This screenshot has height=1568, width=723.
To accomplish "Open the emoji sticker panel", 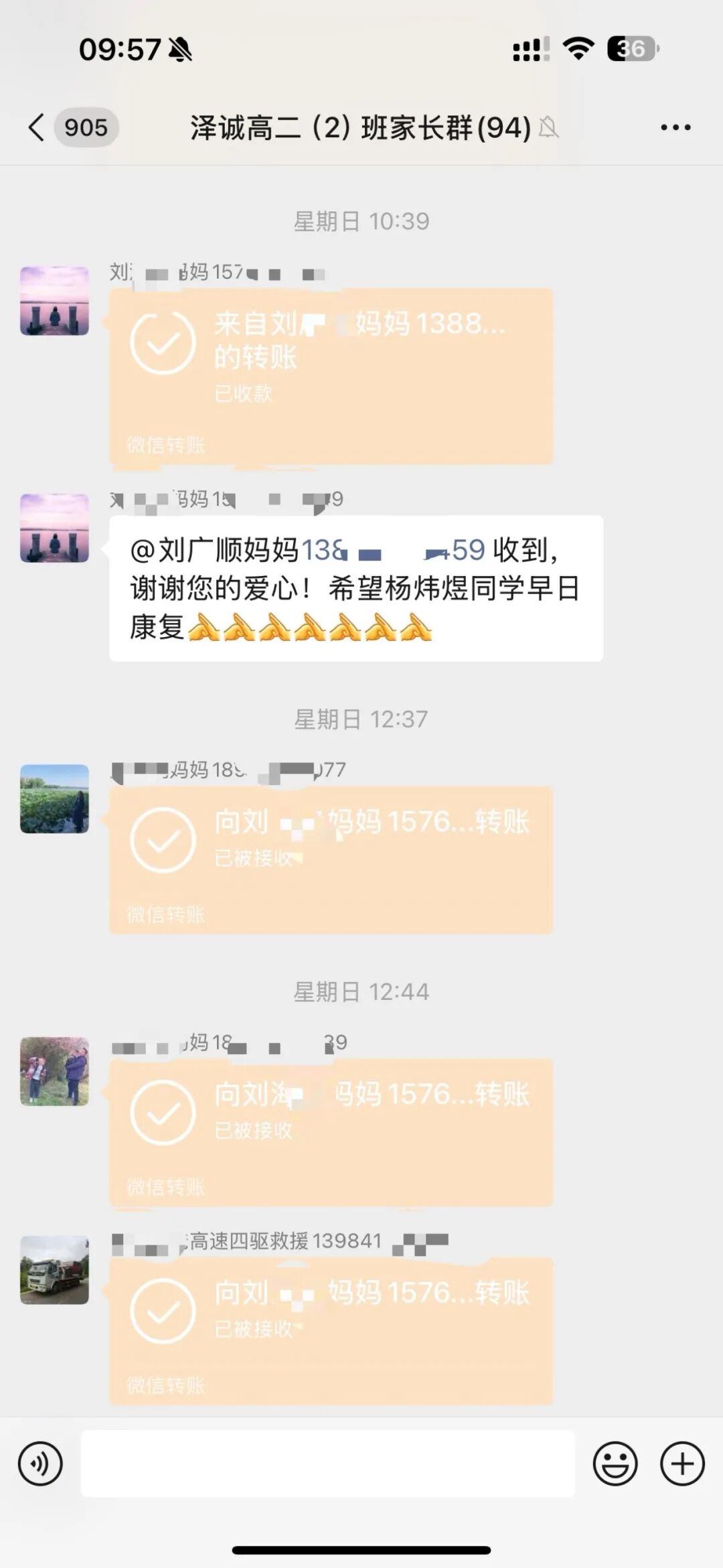I will tap(615, 1464).
